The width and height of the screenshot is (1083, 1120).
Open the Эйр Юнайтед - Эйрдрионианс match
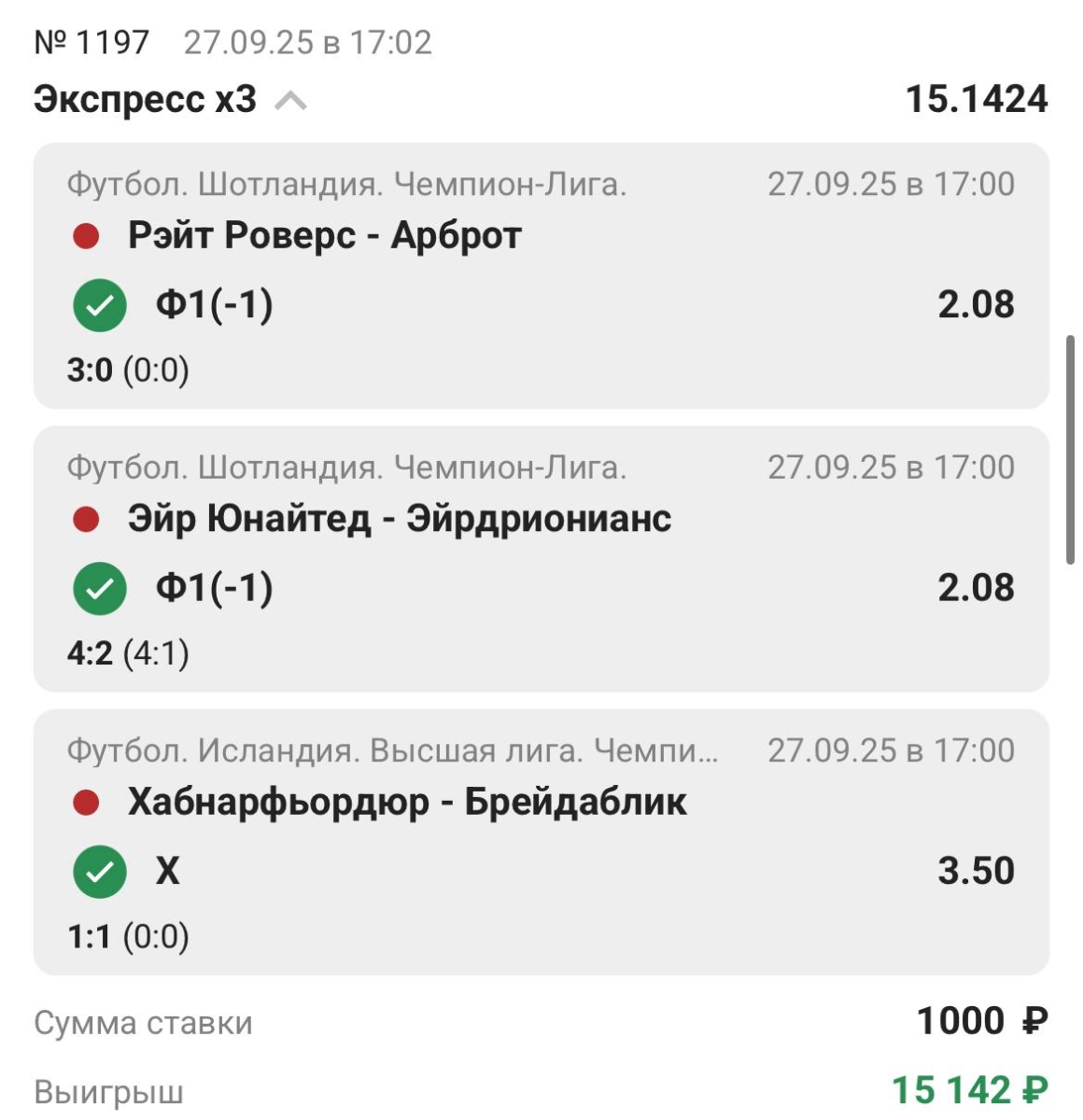coord(399,518)
